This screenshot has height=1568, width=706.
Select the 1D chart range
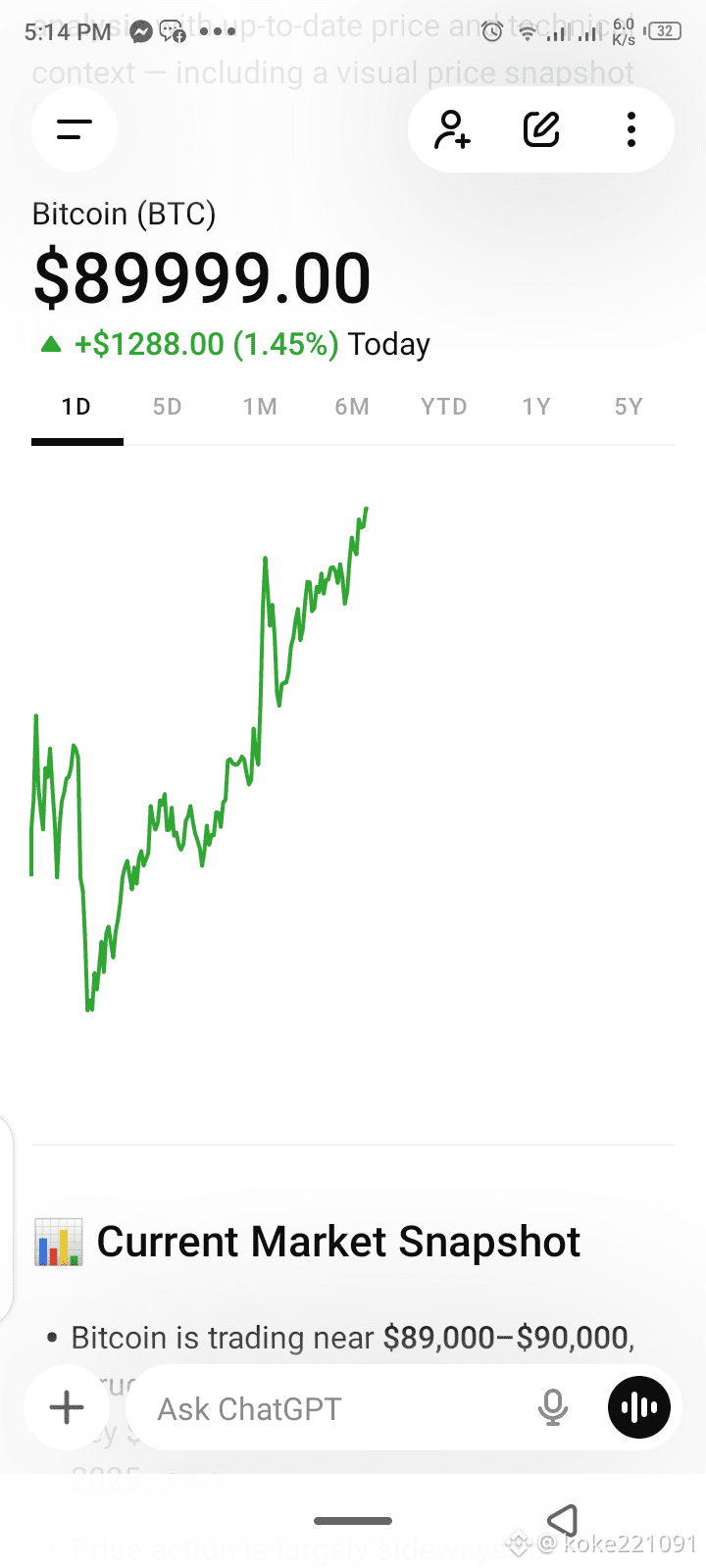76,407
